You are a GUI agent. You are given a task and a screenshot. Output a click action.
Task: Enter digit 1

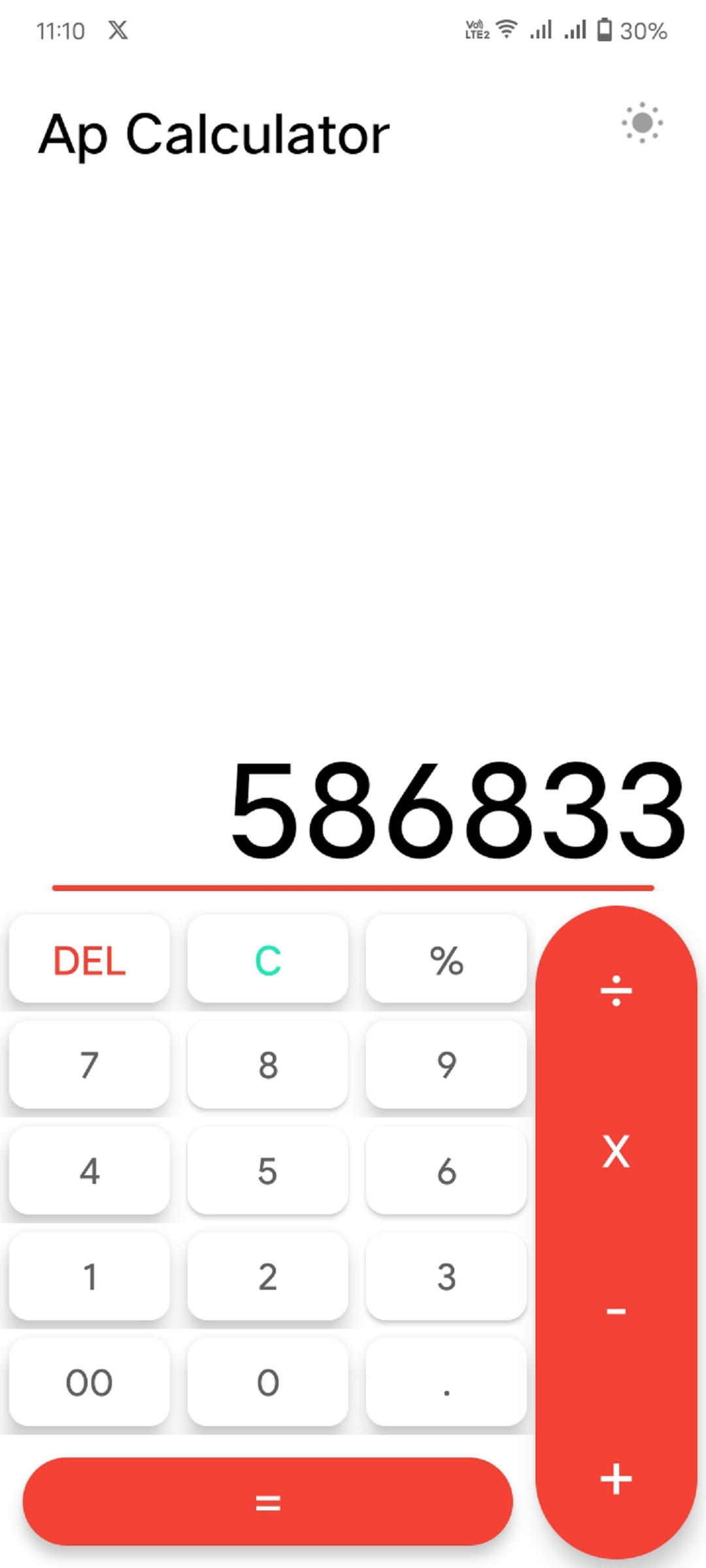[90, 1277]
